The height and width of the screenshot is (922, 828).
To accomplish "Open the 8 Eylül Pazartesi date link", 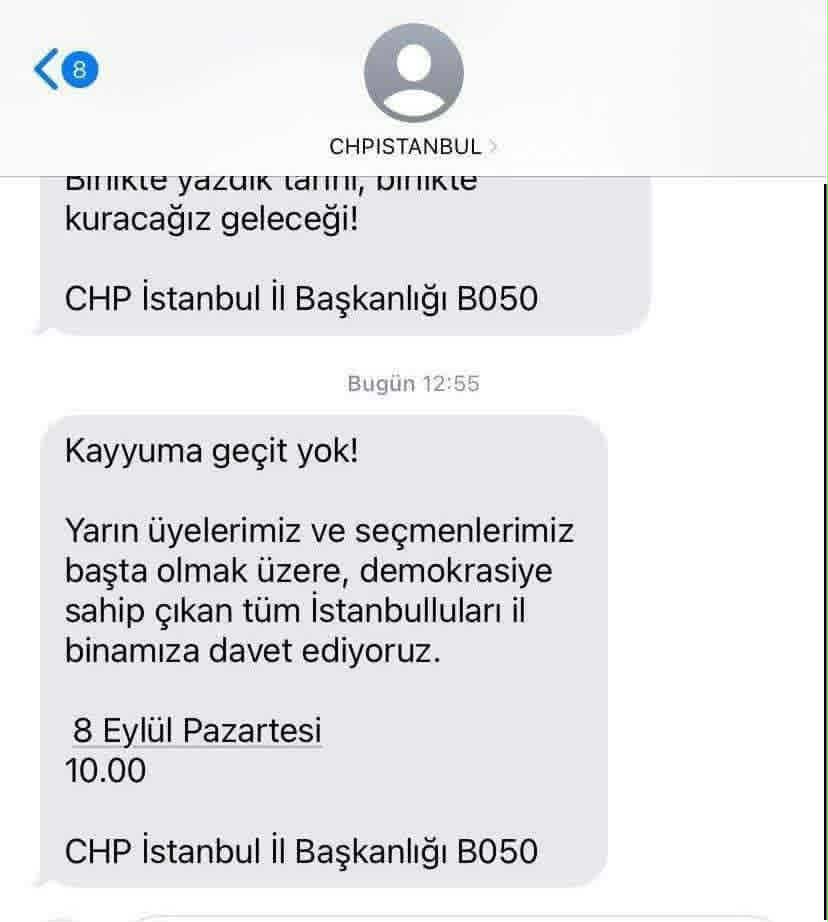I will (197, 732).
